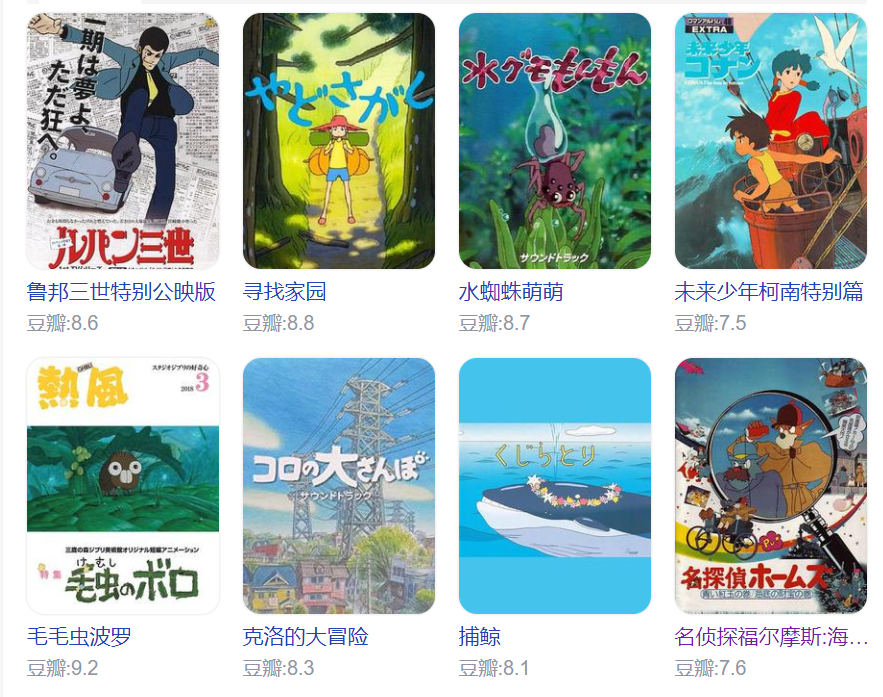The width and height of the screenshot is (883, 697).
Task: Open the 水蜘蛛萌萌 poster
Action: point(554,141)
